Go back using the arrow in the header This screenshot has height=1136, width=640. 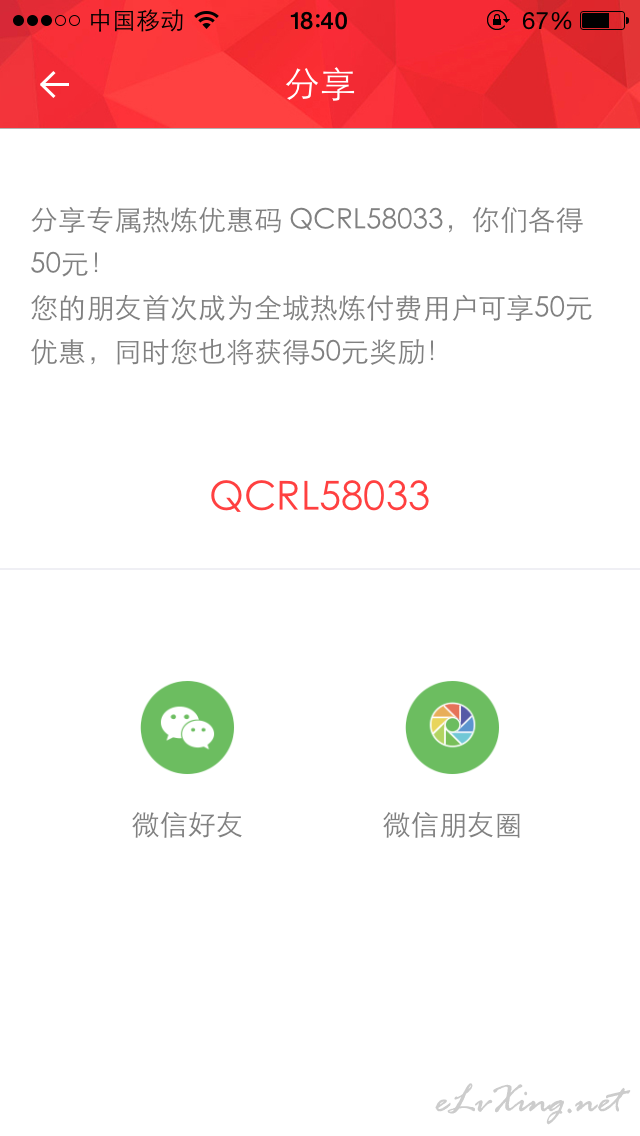54,85
